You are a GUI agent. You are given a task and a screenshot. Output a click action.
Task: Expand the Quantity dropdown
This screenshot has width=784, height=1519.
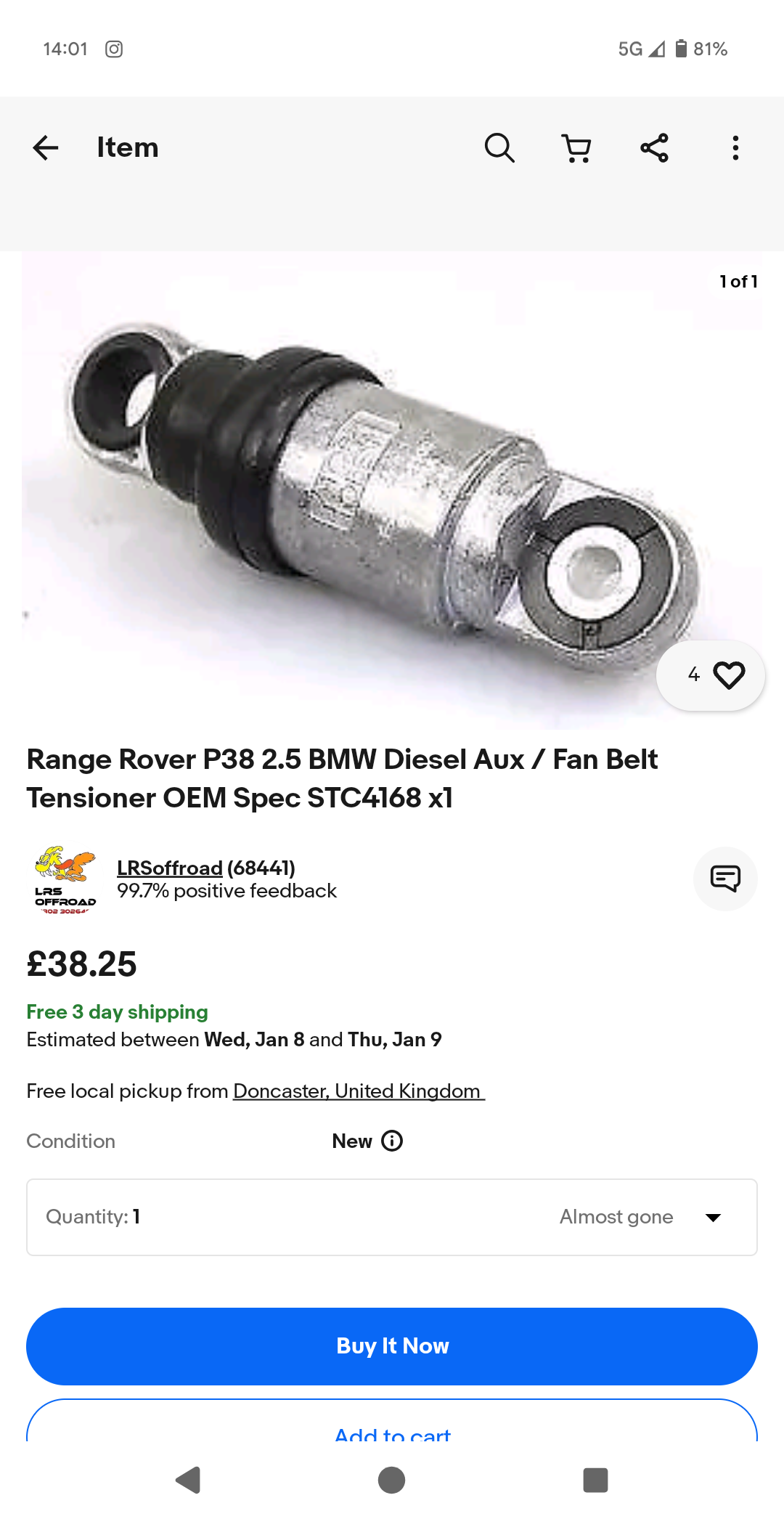392,1217
